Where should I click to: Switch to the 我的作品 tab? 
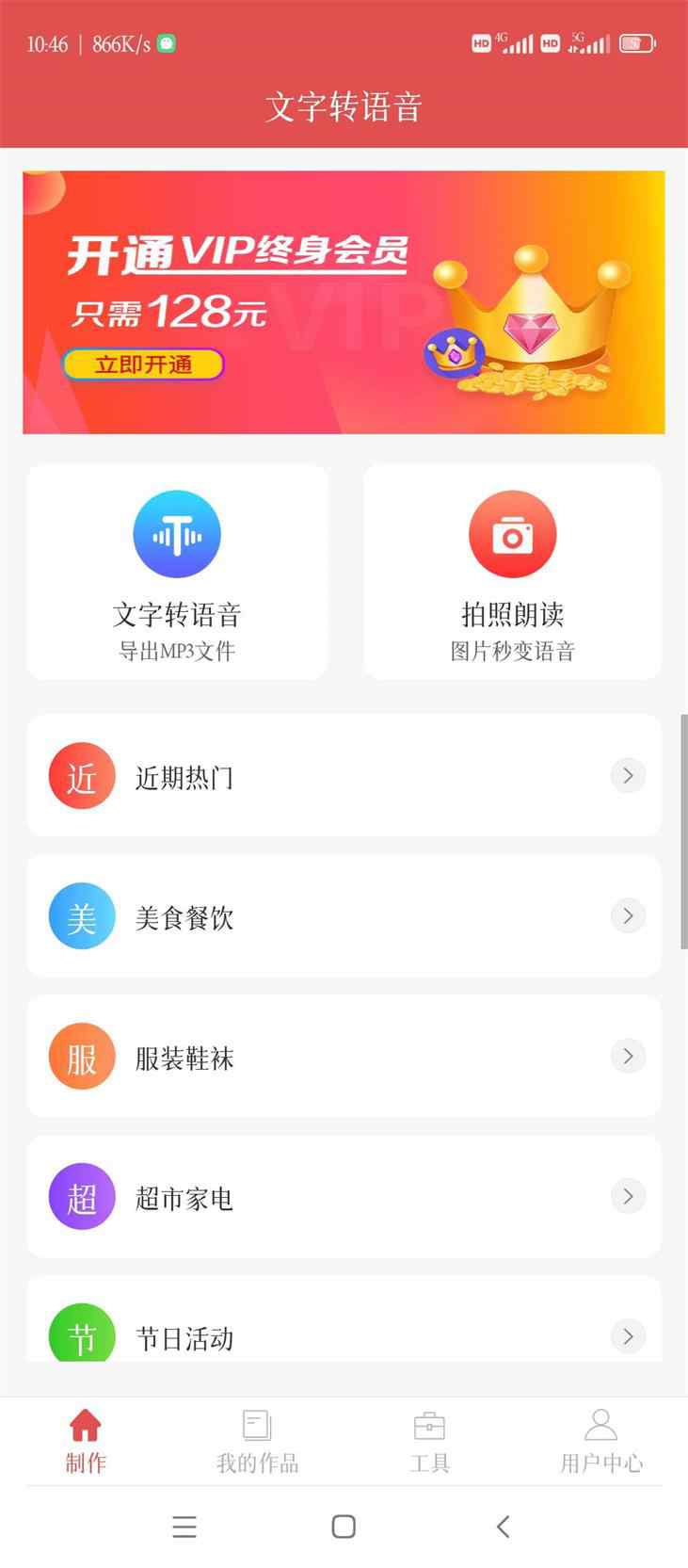coord(257,1441)
